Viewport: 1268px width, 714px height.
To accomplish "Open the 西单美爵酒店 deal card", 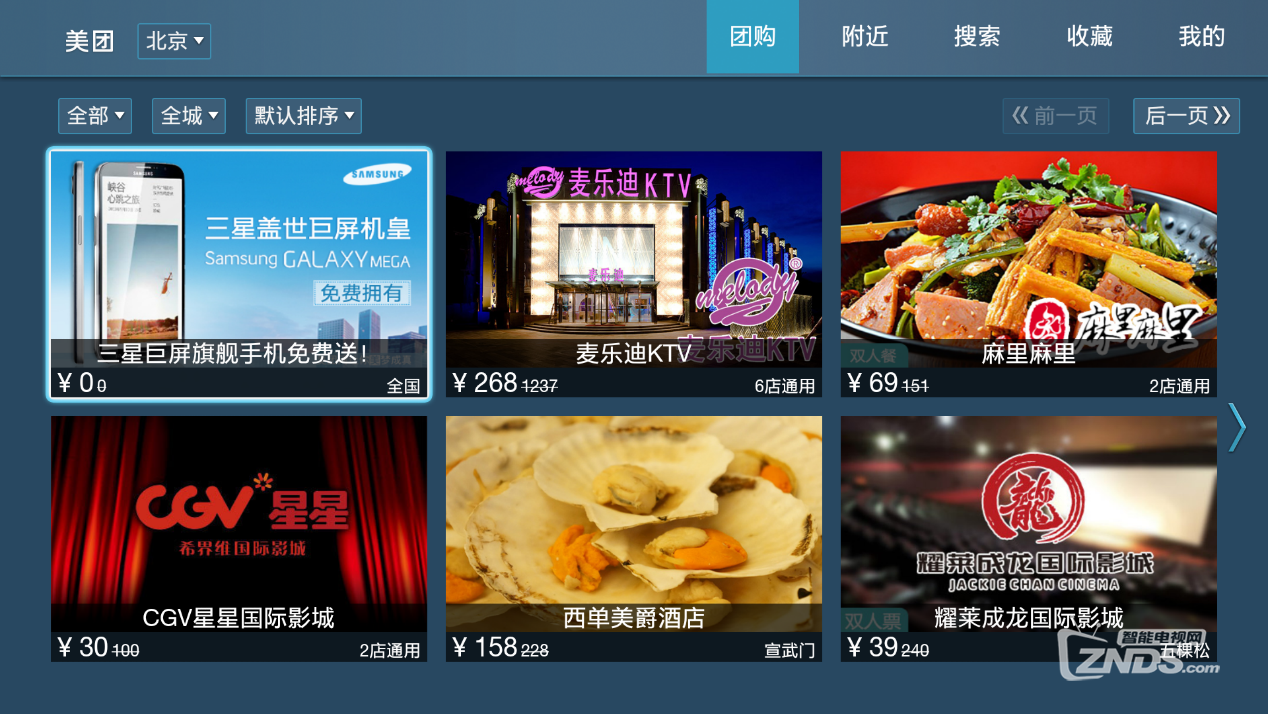I will coord(633,538).
